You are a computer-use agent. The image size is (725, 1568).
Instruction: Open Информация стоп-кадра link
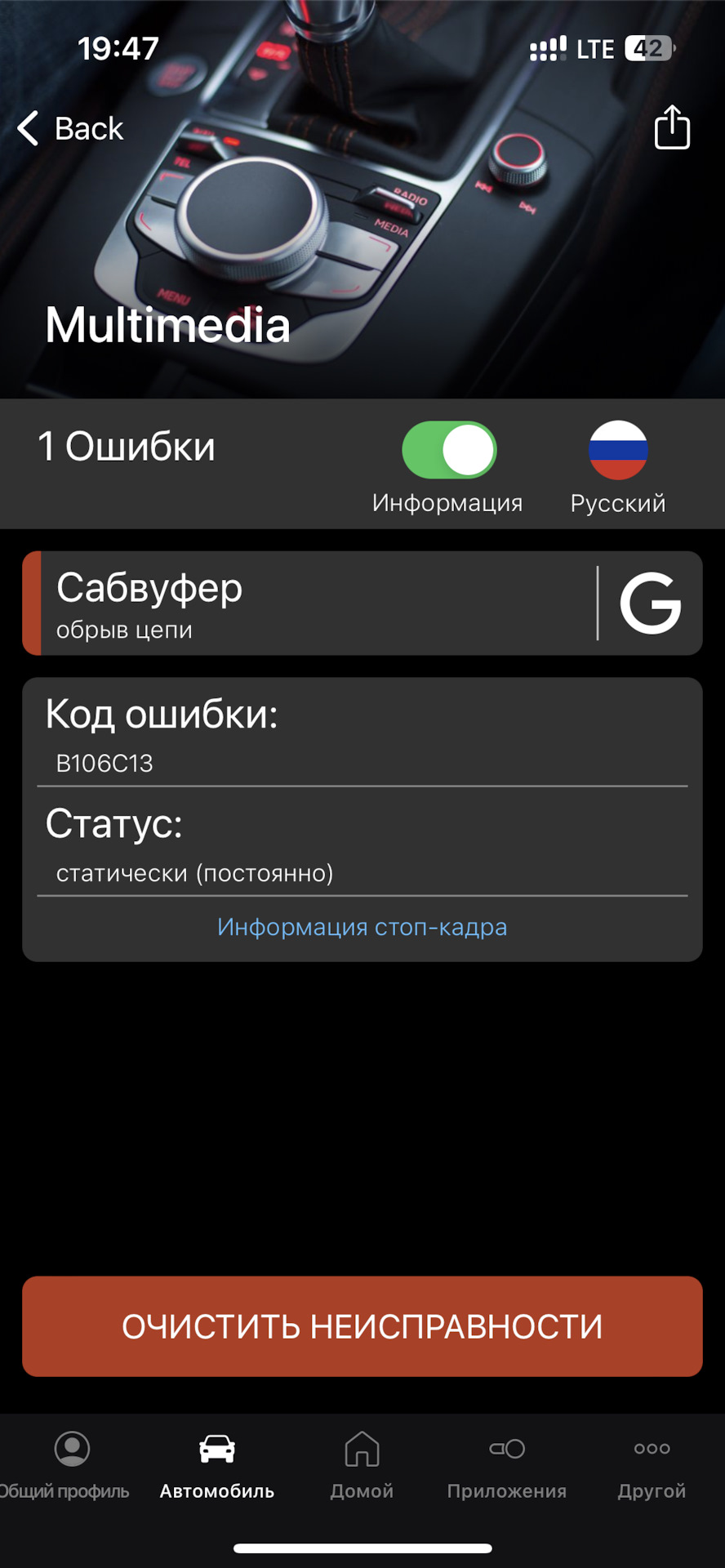[x=362, y=927]
